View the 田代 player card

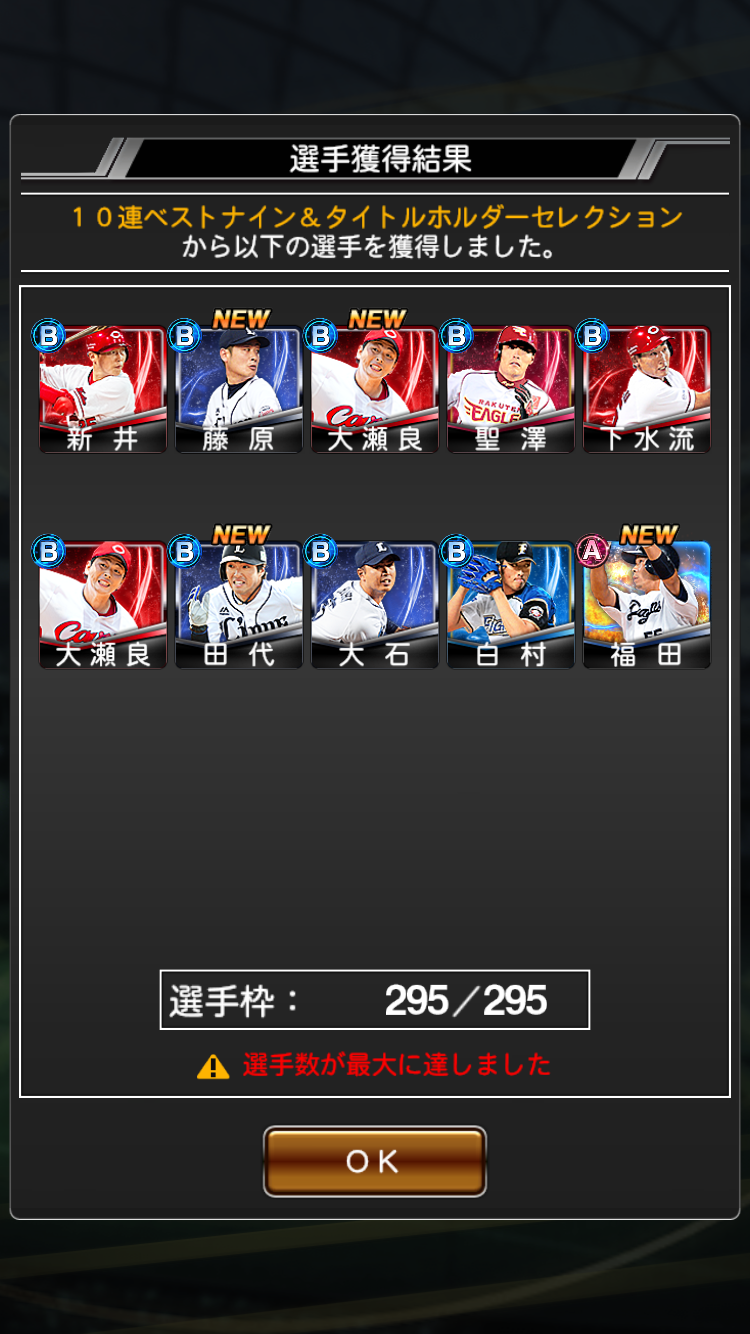239,606
